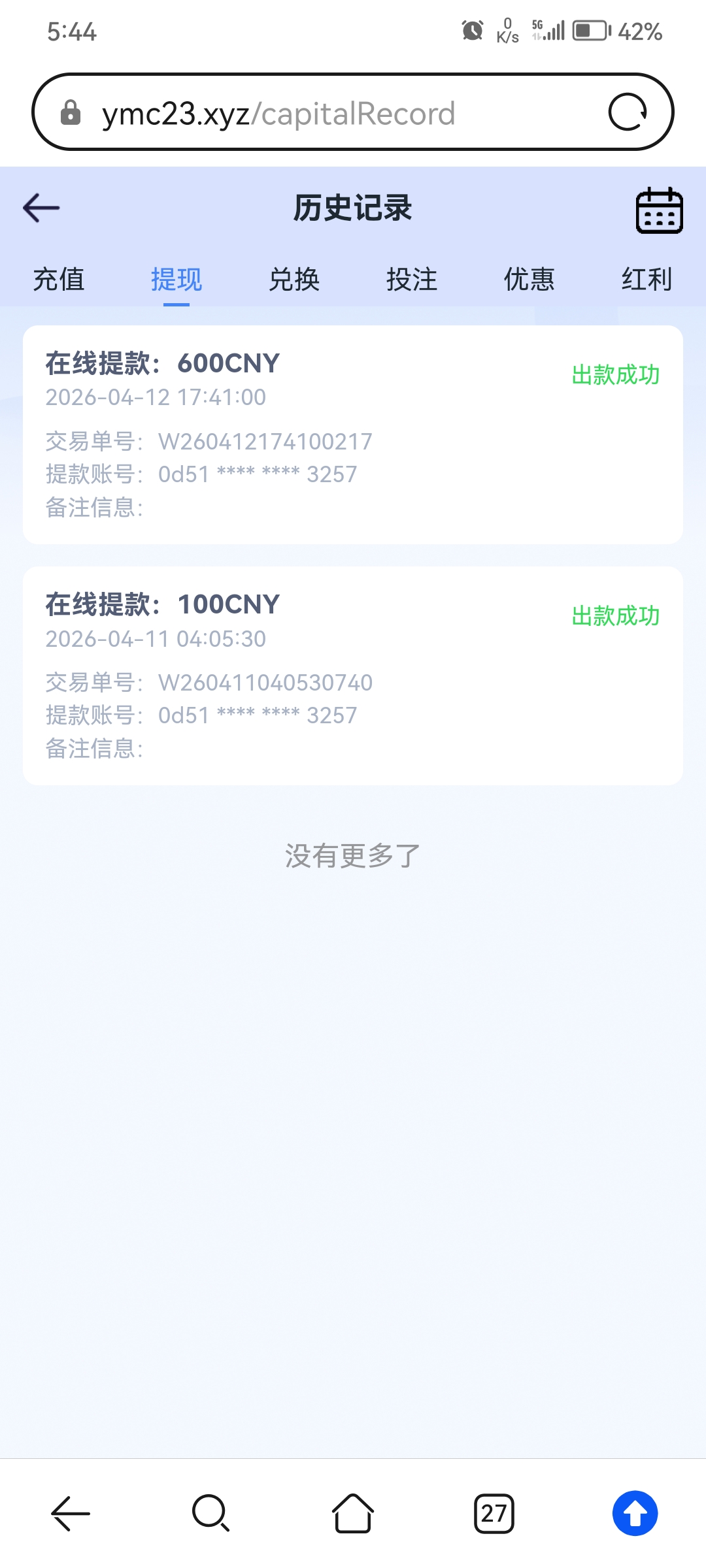Screen dimensions: 706x1568
Task: Tap the 600CNY withdrawal record card
Action: click(x=353, y=434)
